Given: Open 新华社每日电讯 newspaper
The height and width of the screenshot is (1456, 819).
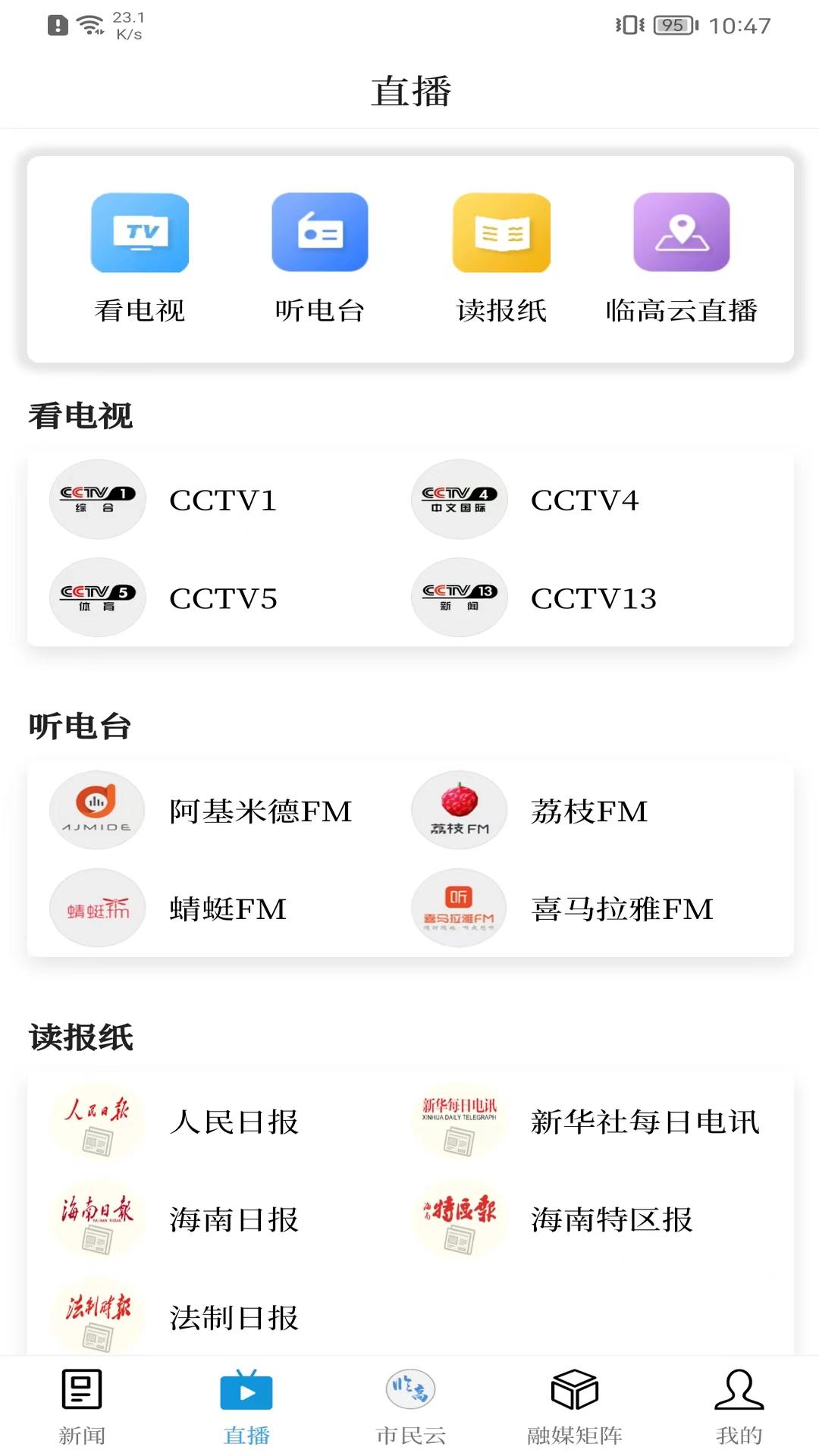Looking at the screenshot, I should (x=648, y=1122).
